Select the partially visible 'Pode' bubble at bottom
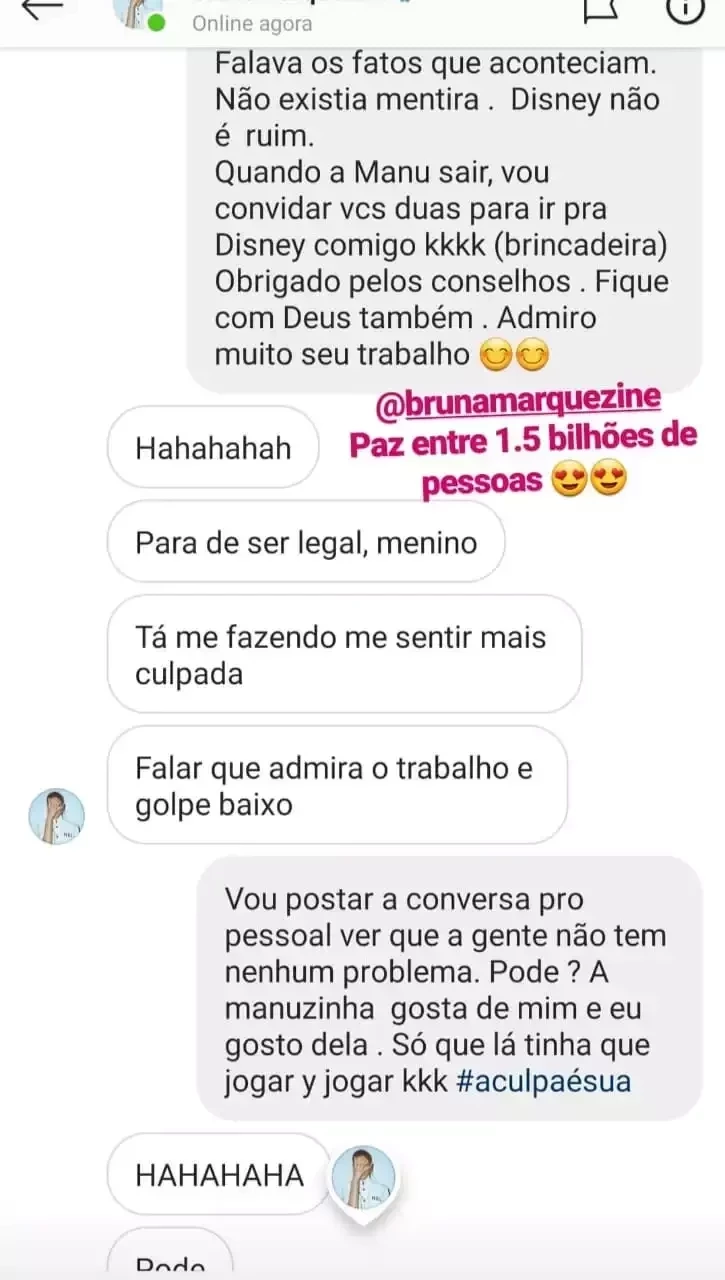This screenshot has height=1280, width=725. (169, 1262)
